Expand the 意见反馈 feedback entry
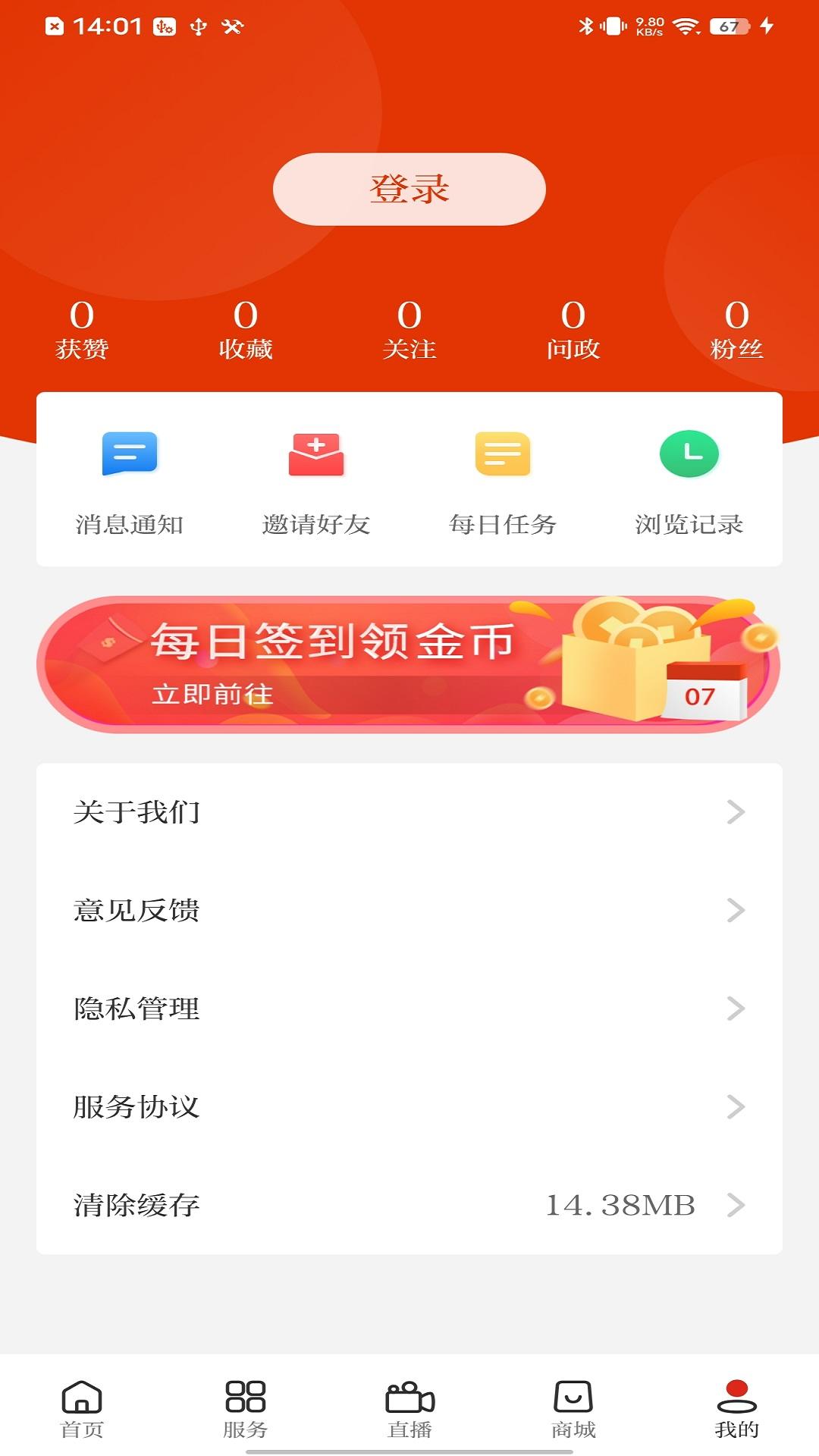This screenshot has height=1456, width=819. 409,910
